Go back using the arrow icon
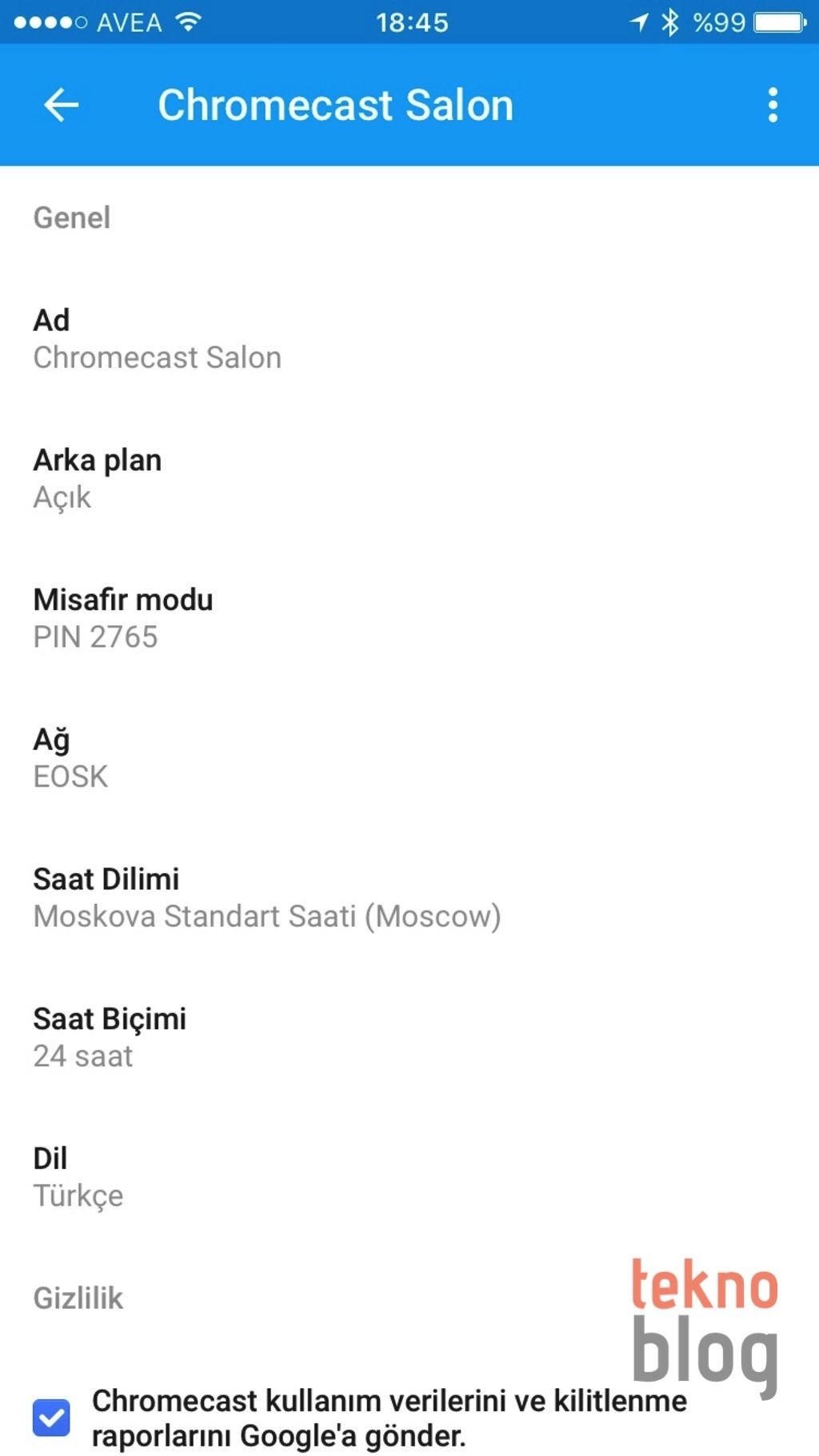The width and height of the screenshot is (819, 1456). 61,105
